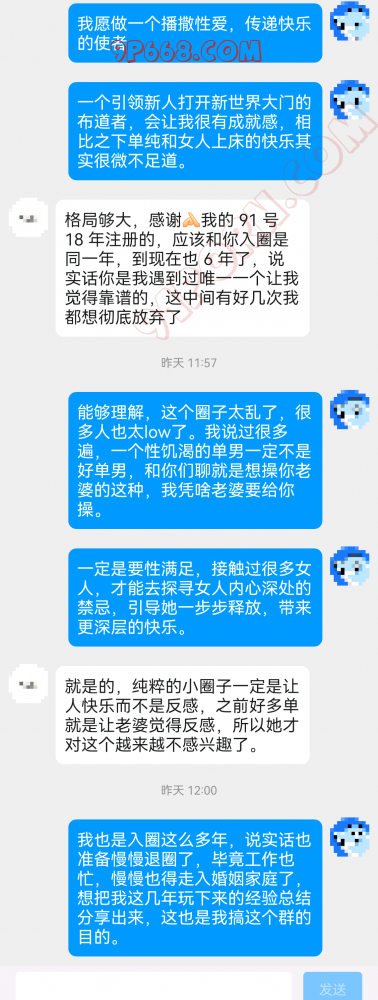Open the avatar beside the 就是的 message
This screenshot has height=1000, width=378.
click(28, 685)
